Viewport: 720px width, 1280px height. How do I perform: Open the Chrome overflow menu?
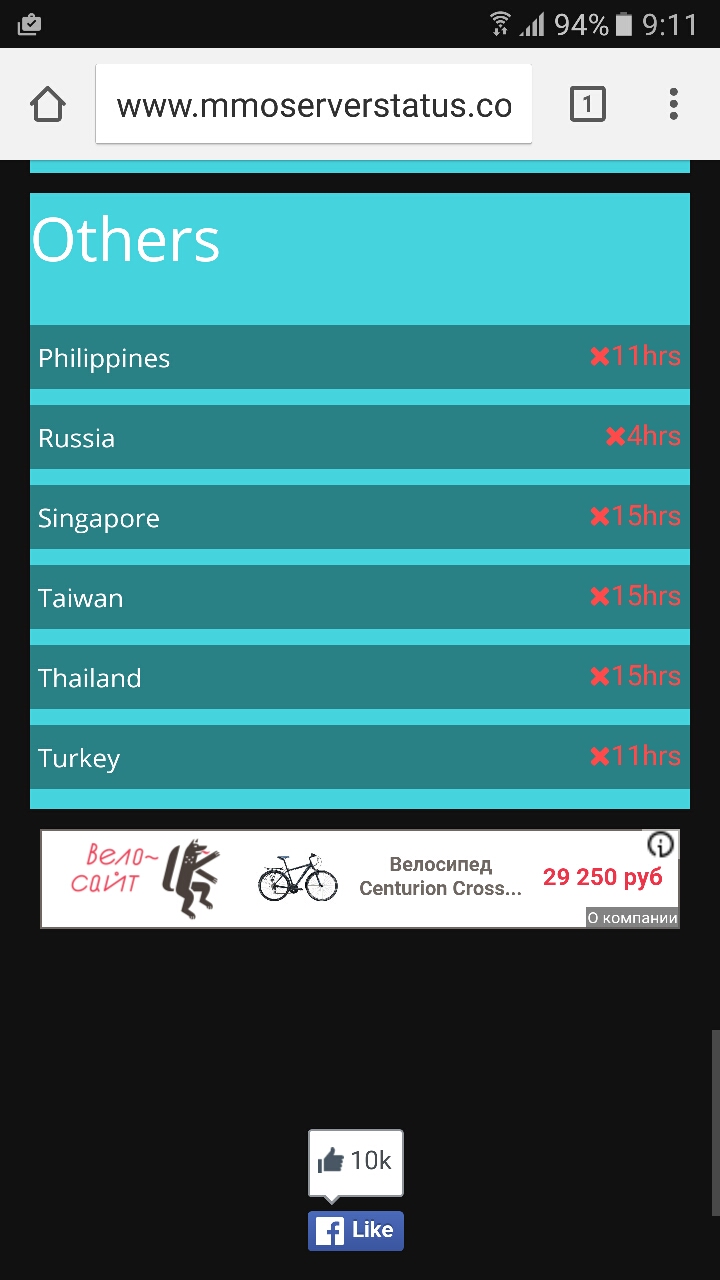[x=673, y=104]
